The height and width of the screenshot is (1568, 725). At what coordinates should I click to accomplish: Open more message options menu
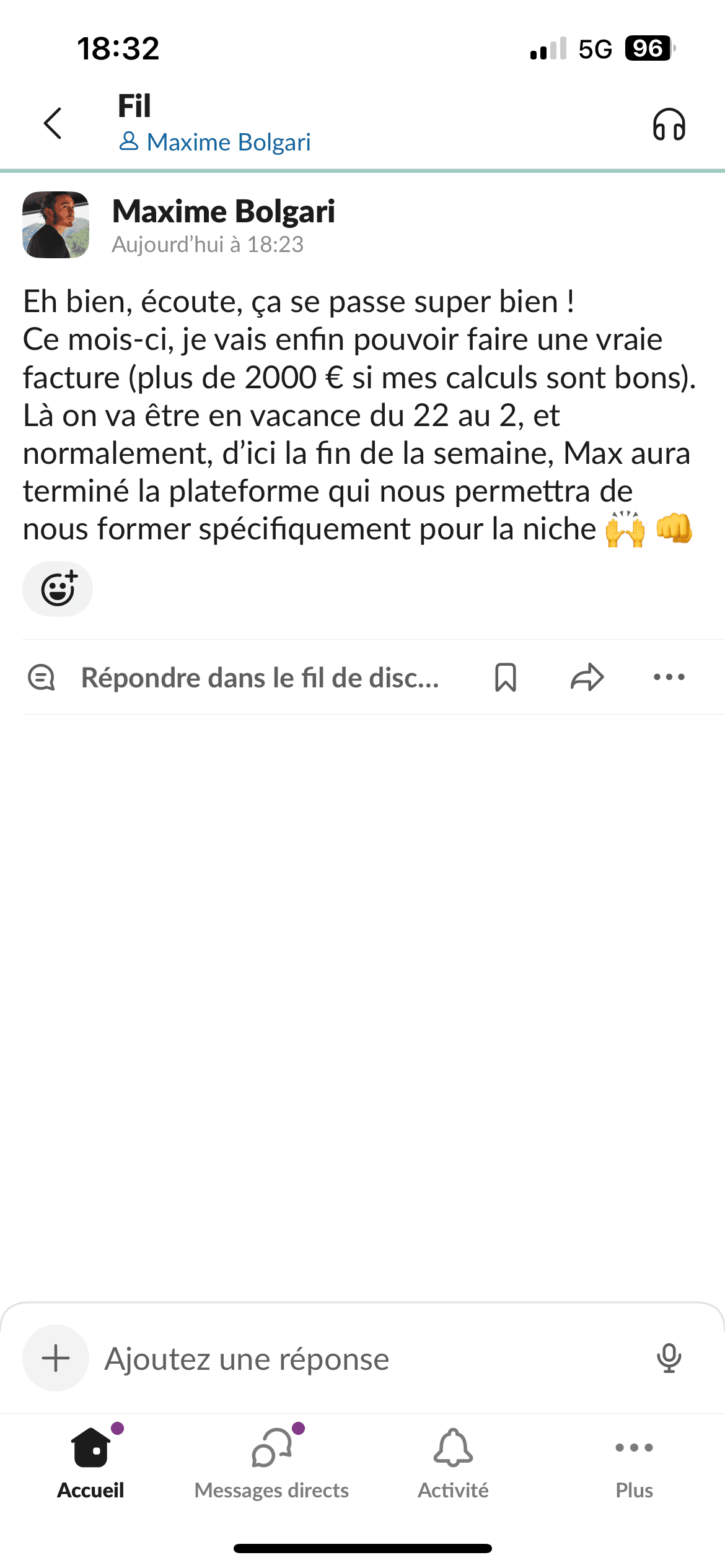pos(669,677)
